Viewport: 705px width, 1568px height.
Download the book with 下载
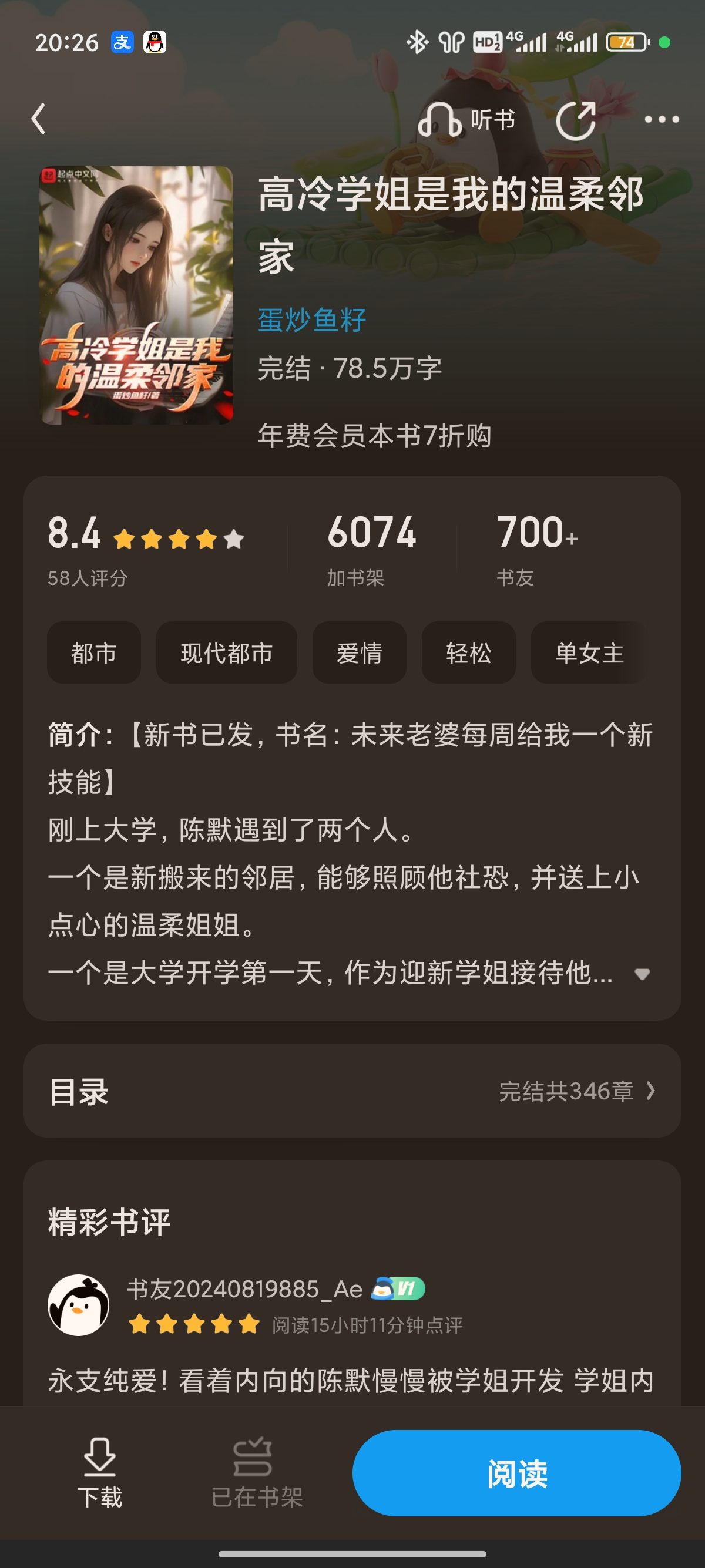coord(100,1472)
